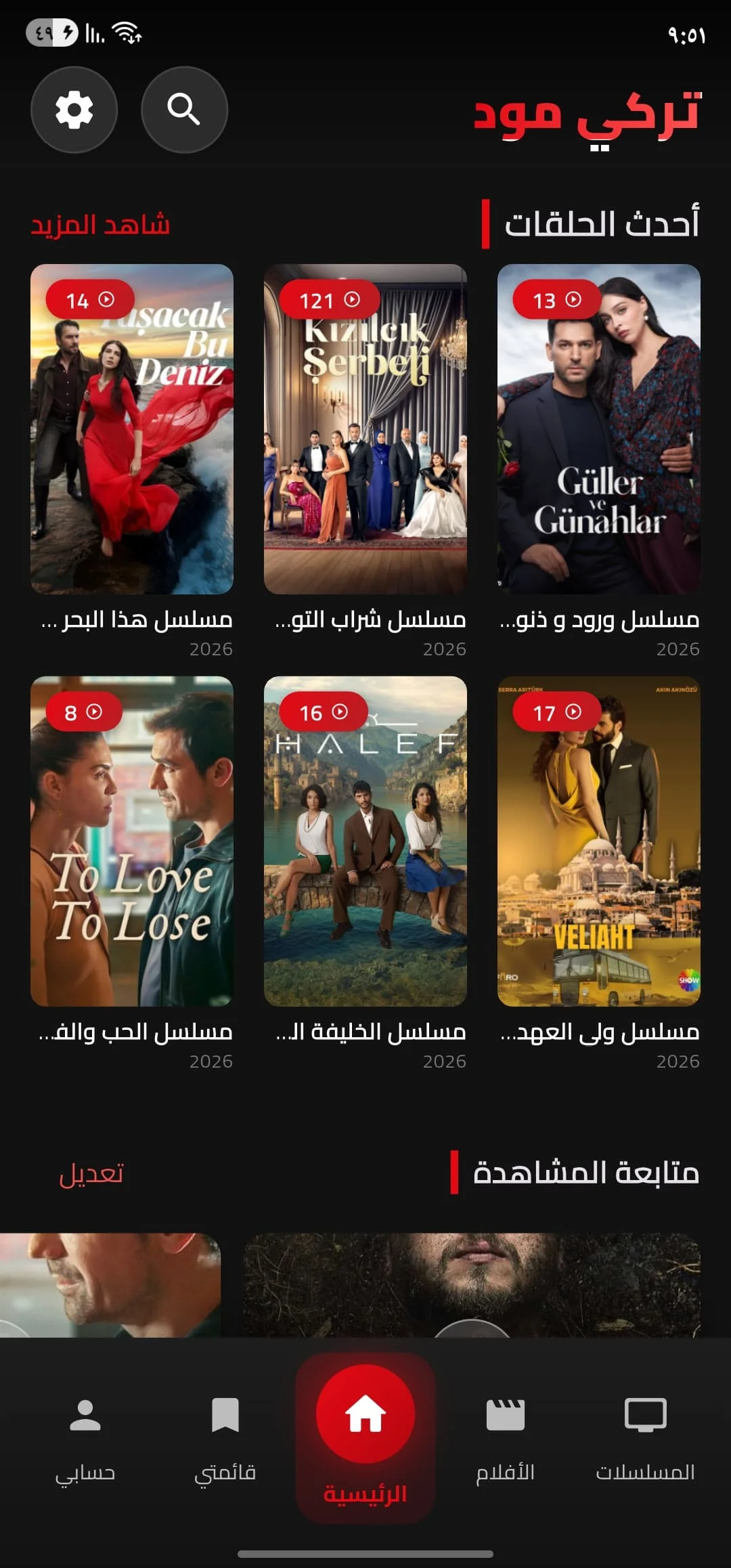Open the settings gear icon
The height and width of the screenshot is (1568, 731).
click(x=74, y=110)
